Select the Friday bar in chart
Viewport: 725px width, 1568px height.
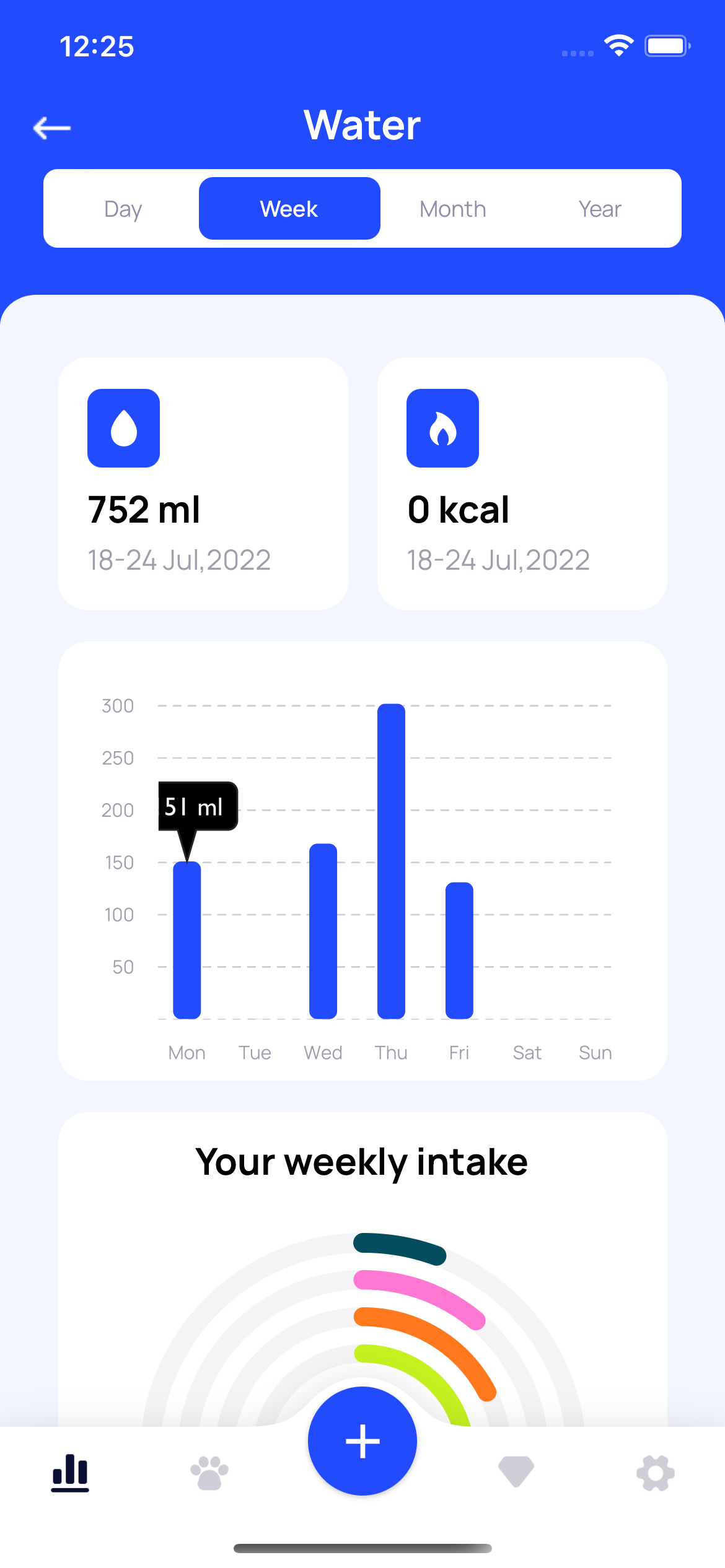pos(459,950)
